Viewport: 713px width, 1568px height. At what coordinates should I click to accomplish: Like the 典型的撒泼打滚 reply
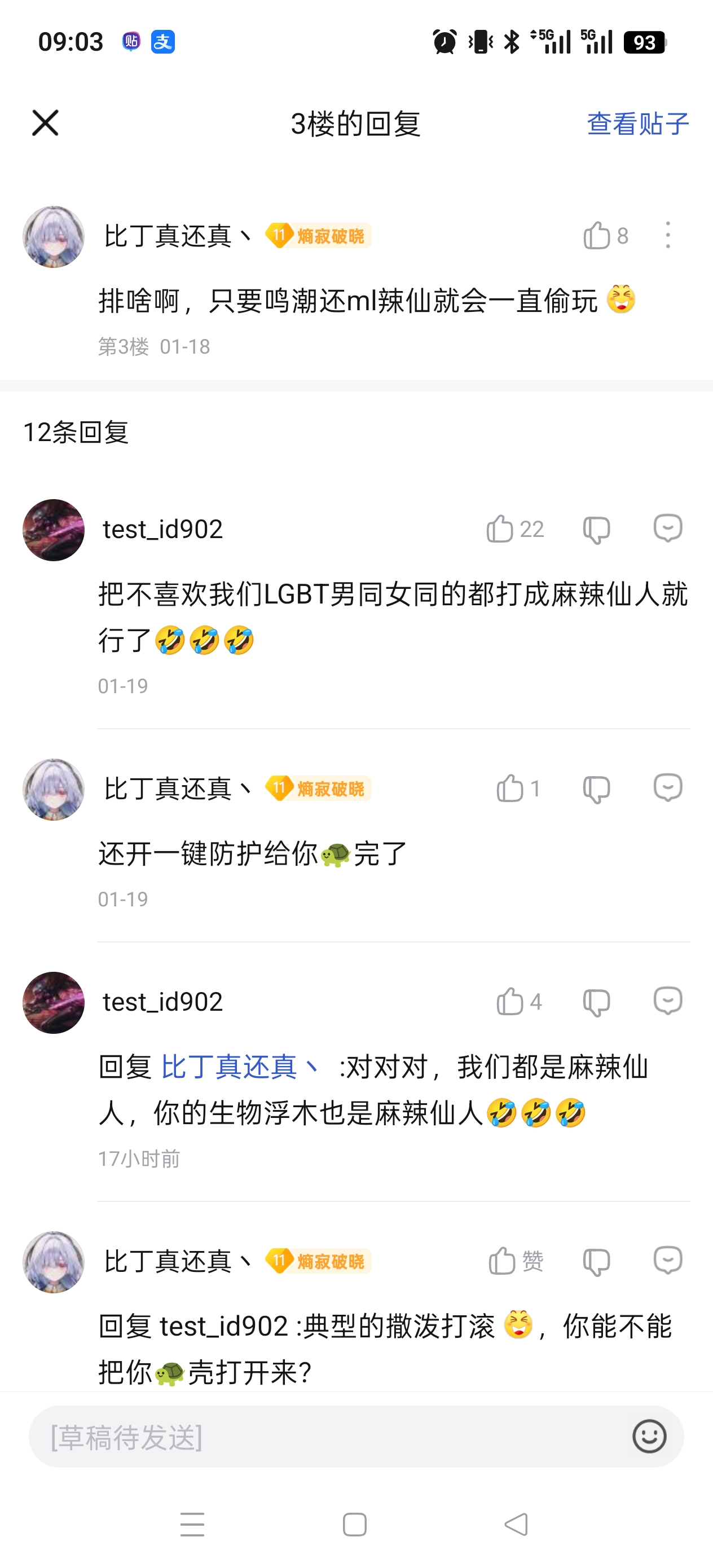[503, 1261]
